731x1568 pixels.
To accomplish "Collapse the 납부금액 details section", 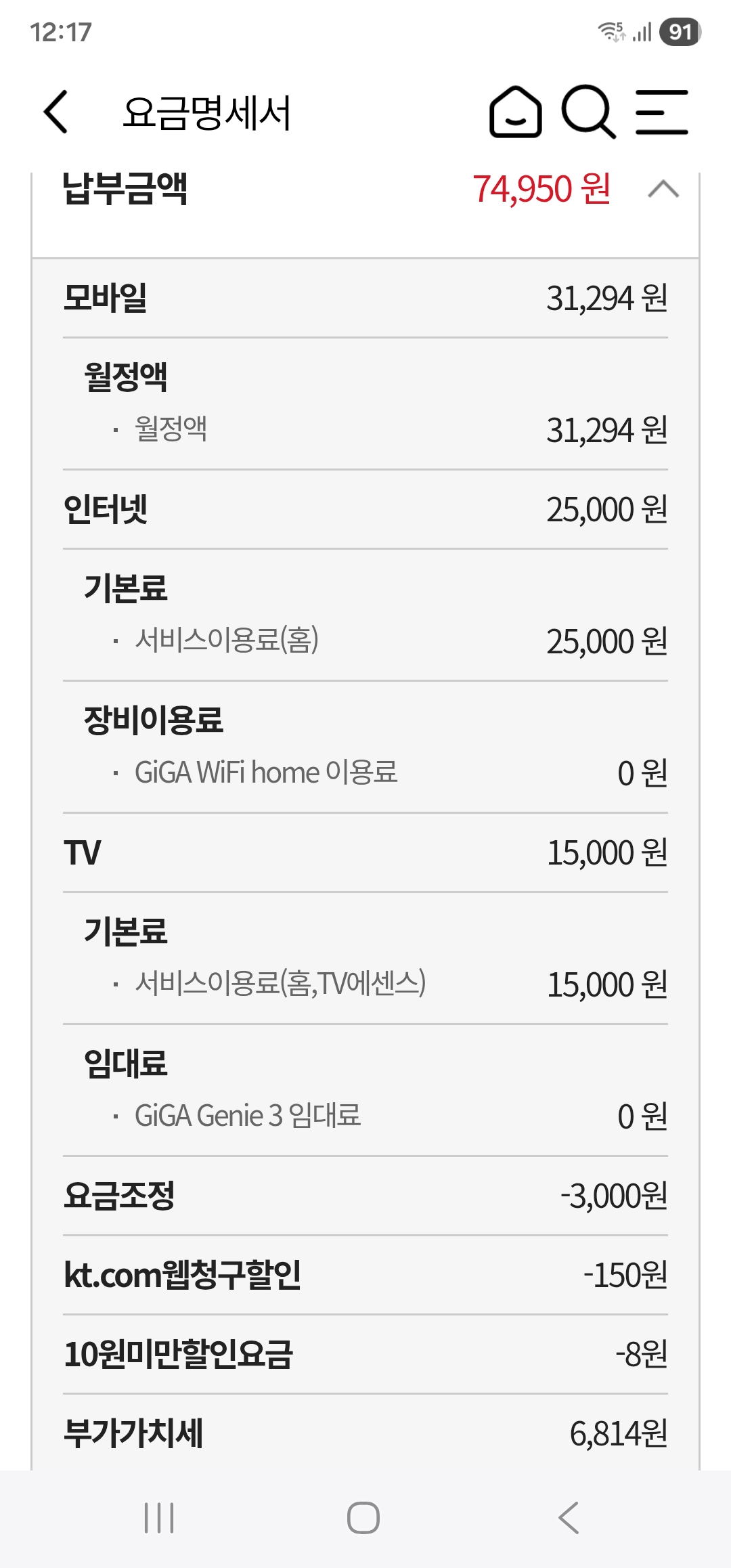I will (x=663, y=189).
